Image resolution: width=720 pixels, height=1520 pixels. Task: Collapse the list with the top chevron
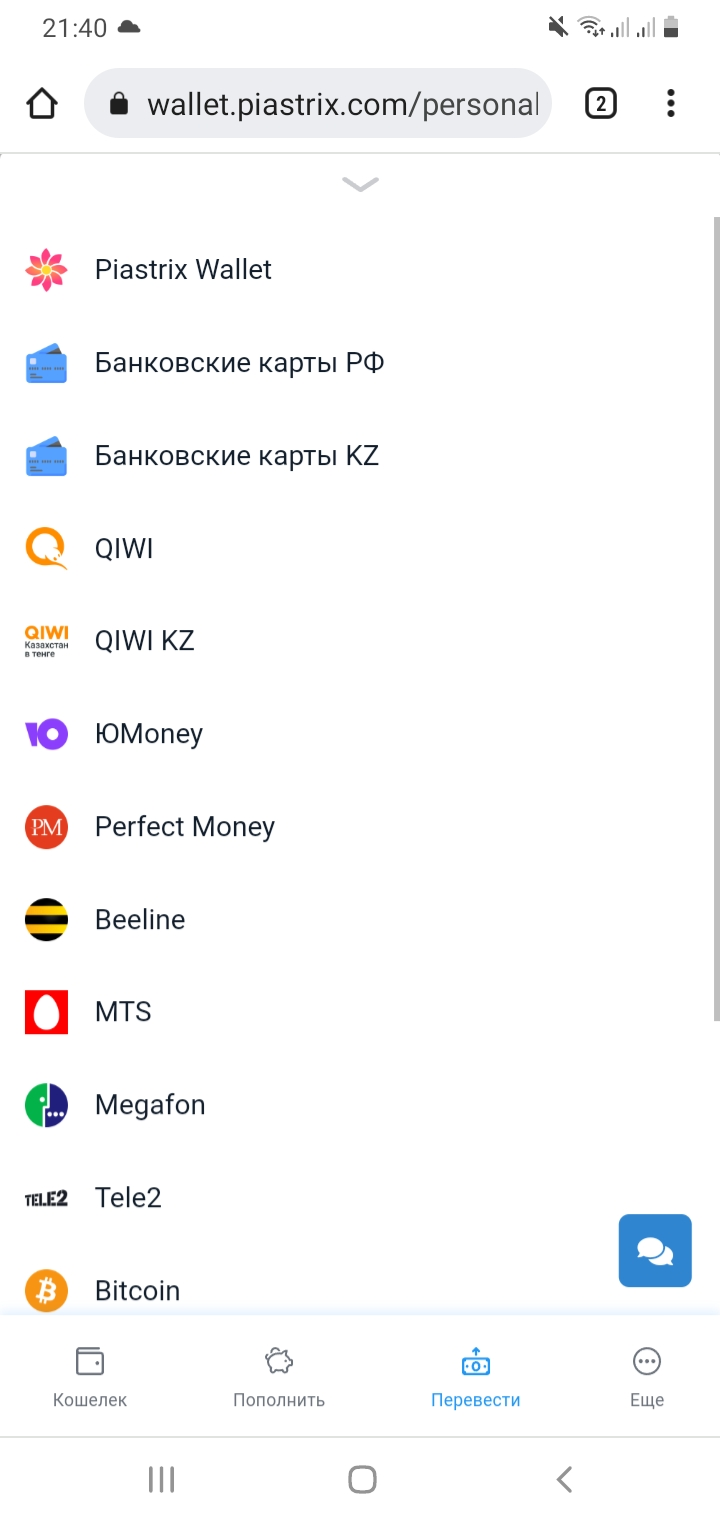pyautogui.click(x=360, y=184)
